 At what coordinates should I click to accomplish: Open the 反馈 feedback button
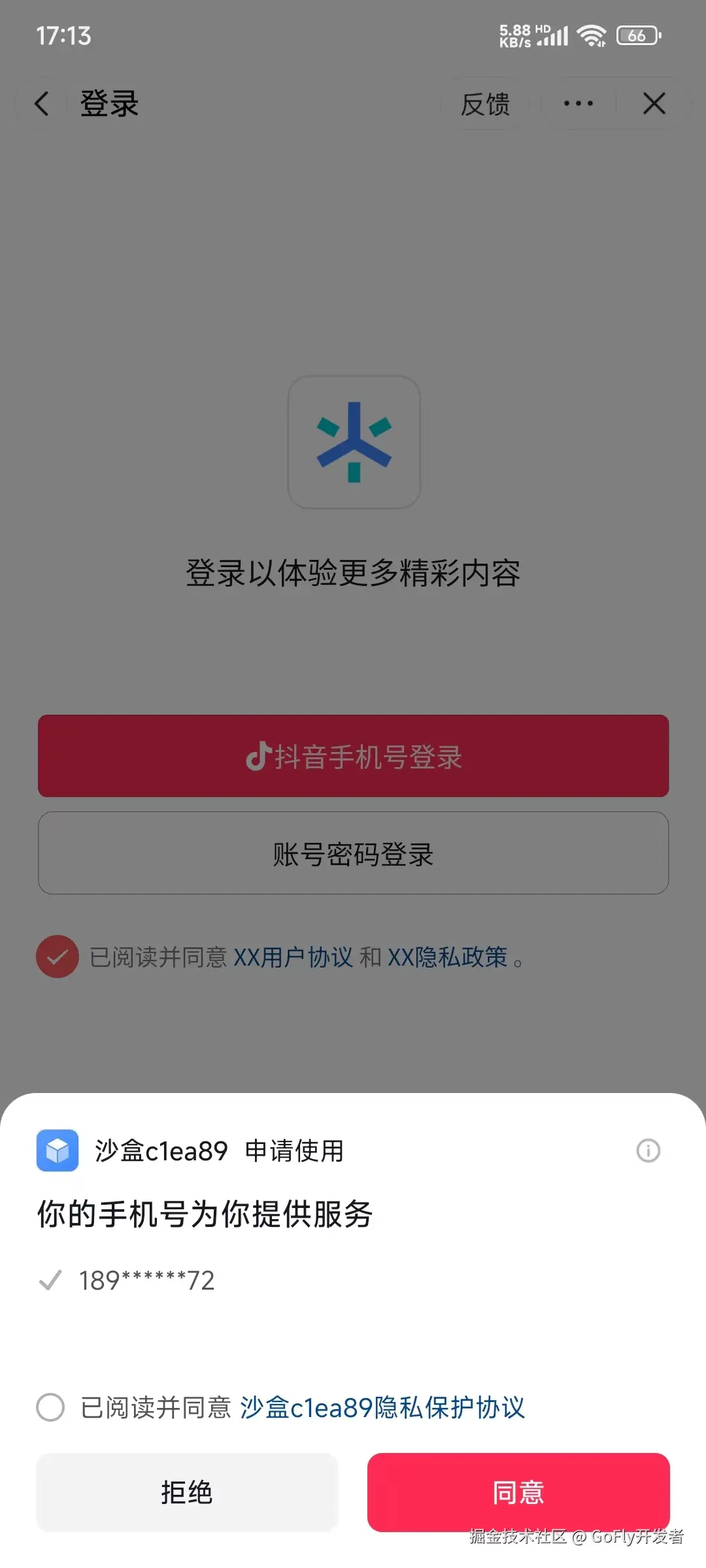(x=485, y=104)
